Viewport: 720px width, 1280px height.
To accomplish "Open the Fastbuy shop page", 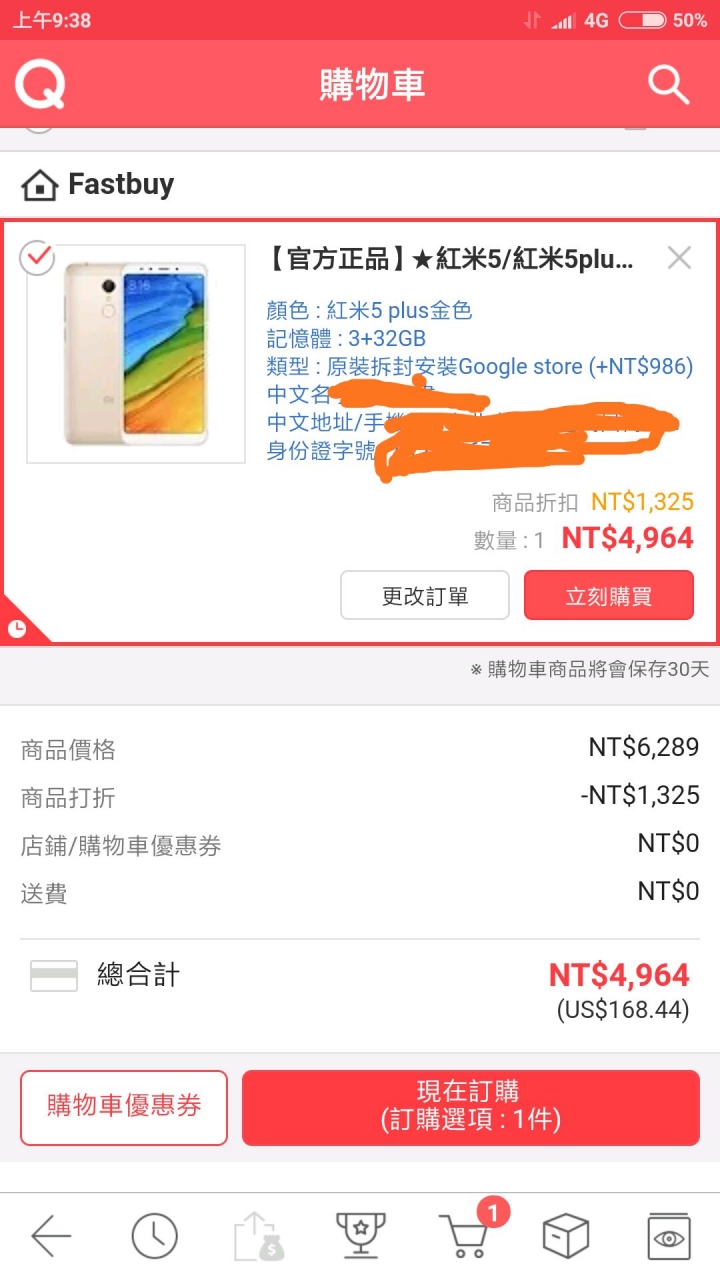I will tap(98, 184).
